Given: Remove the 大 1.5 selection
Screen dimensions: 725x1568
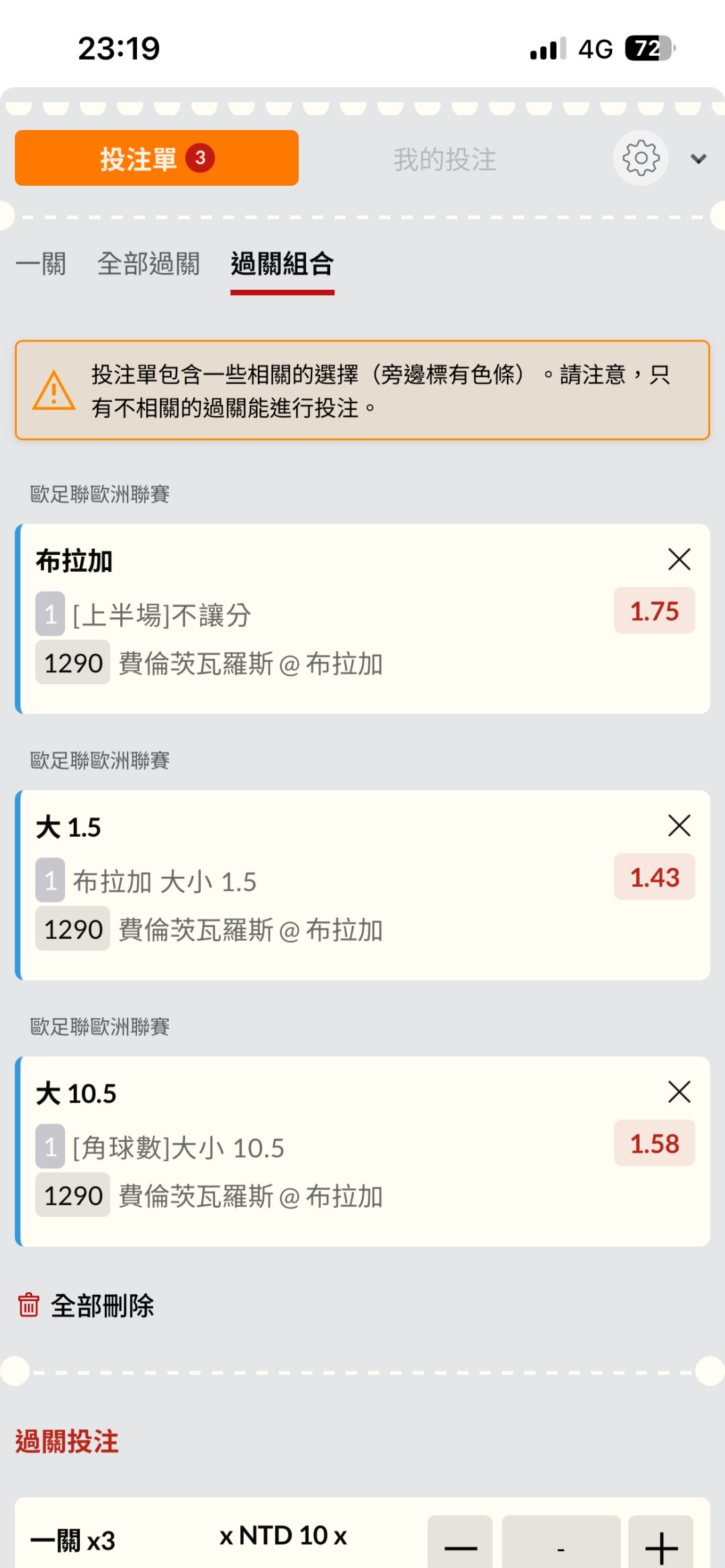Looking at the screenshot, I should click(x=679, y=825).
